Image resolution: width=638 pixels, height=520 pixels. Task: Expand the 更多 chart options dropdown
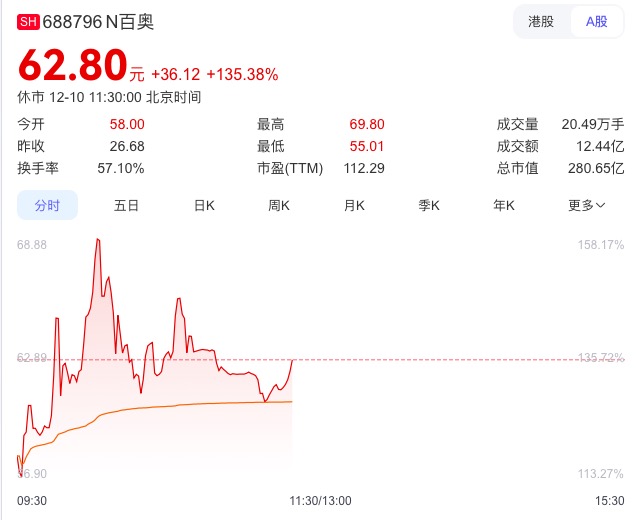(x=586, y=205)
